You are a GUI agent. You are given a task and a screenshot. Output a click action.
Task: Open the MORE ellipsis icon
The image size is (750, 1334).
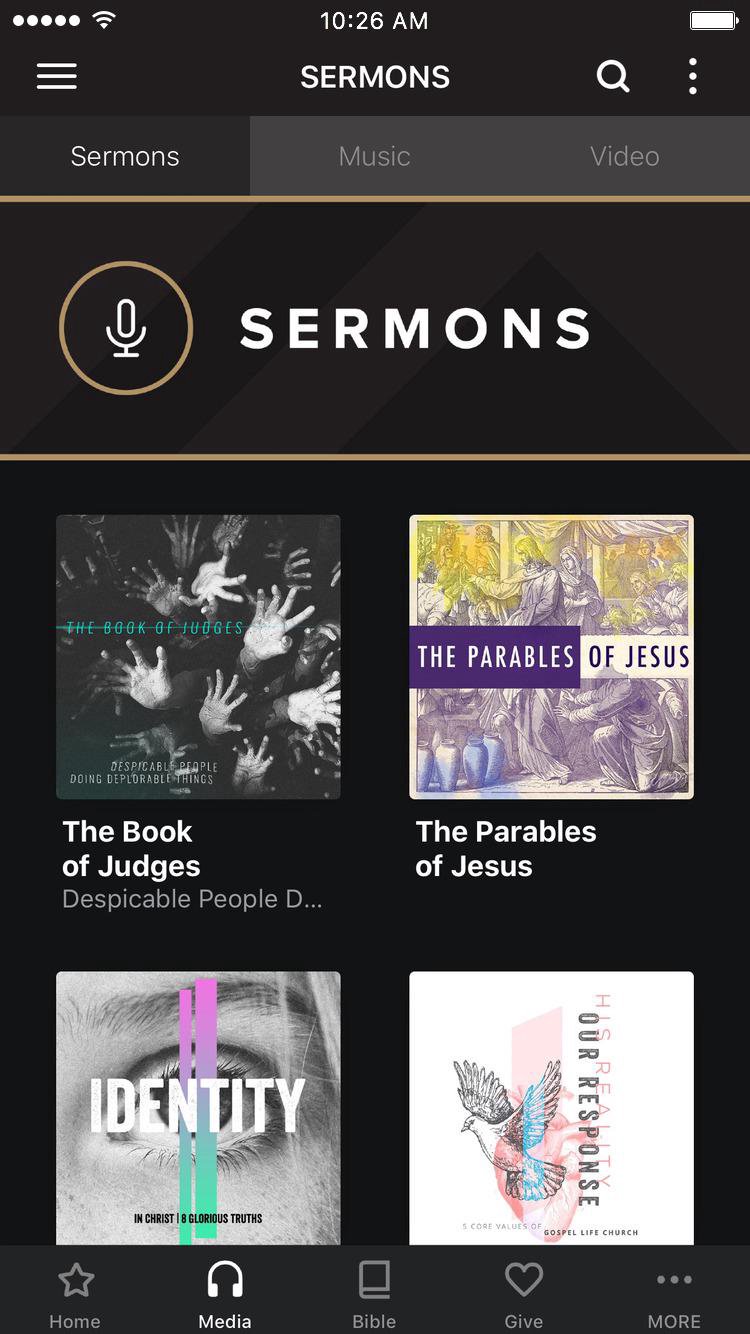(675, 1279)
